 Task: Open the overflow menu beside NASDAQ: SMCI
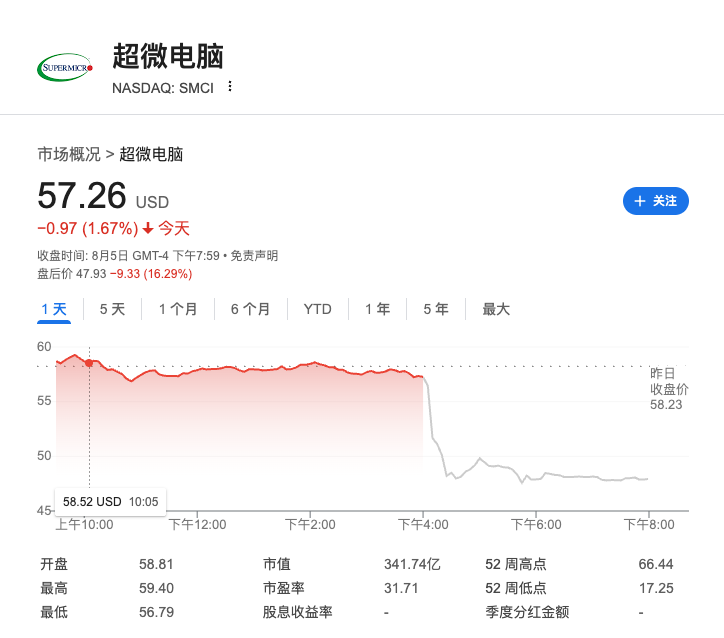pyautogui.click(x=230, y=87)
